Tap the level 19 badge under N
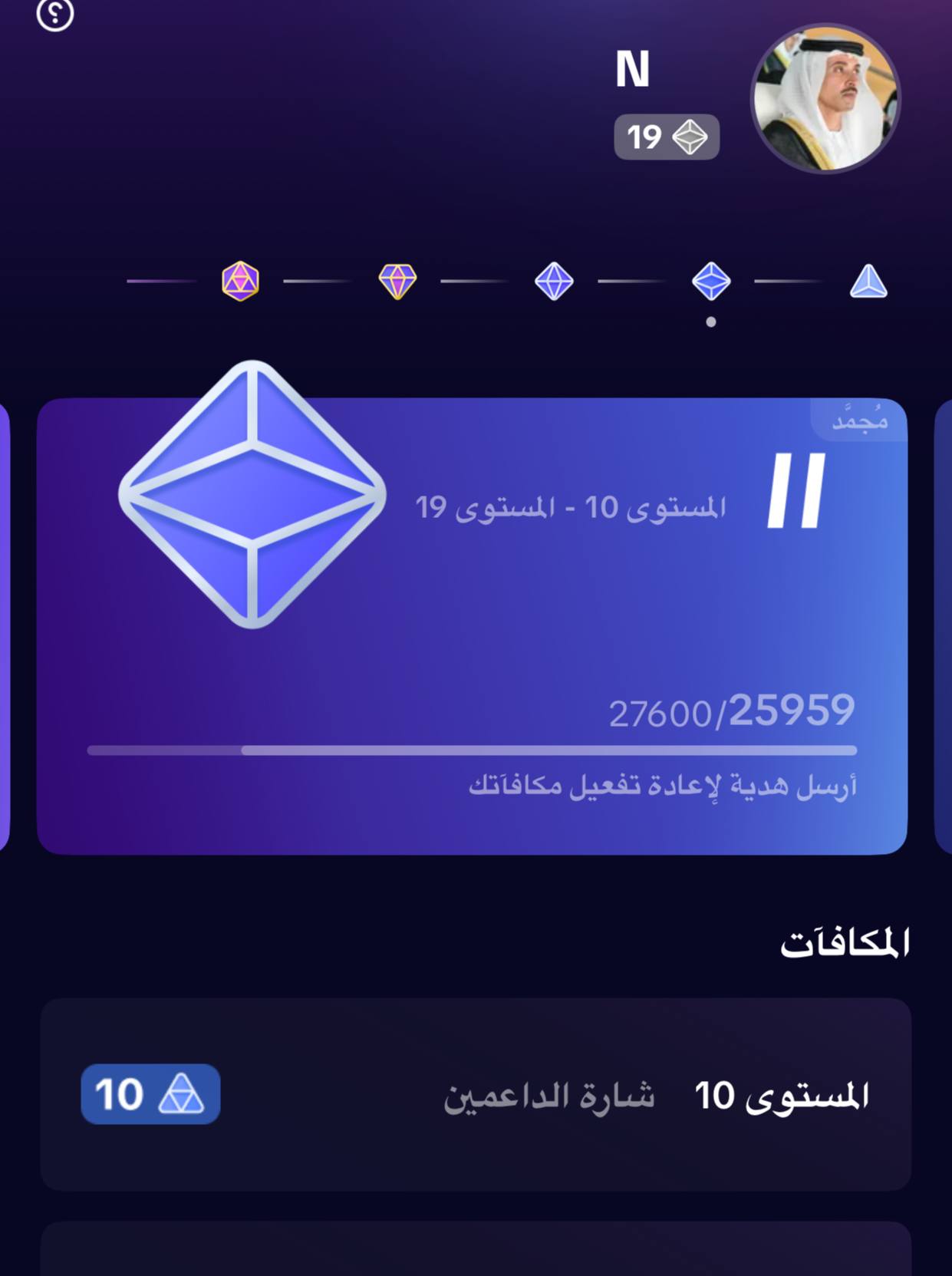952x1276 pixels. 666,137
